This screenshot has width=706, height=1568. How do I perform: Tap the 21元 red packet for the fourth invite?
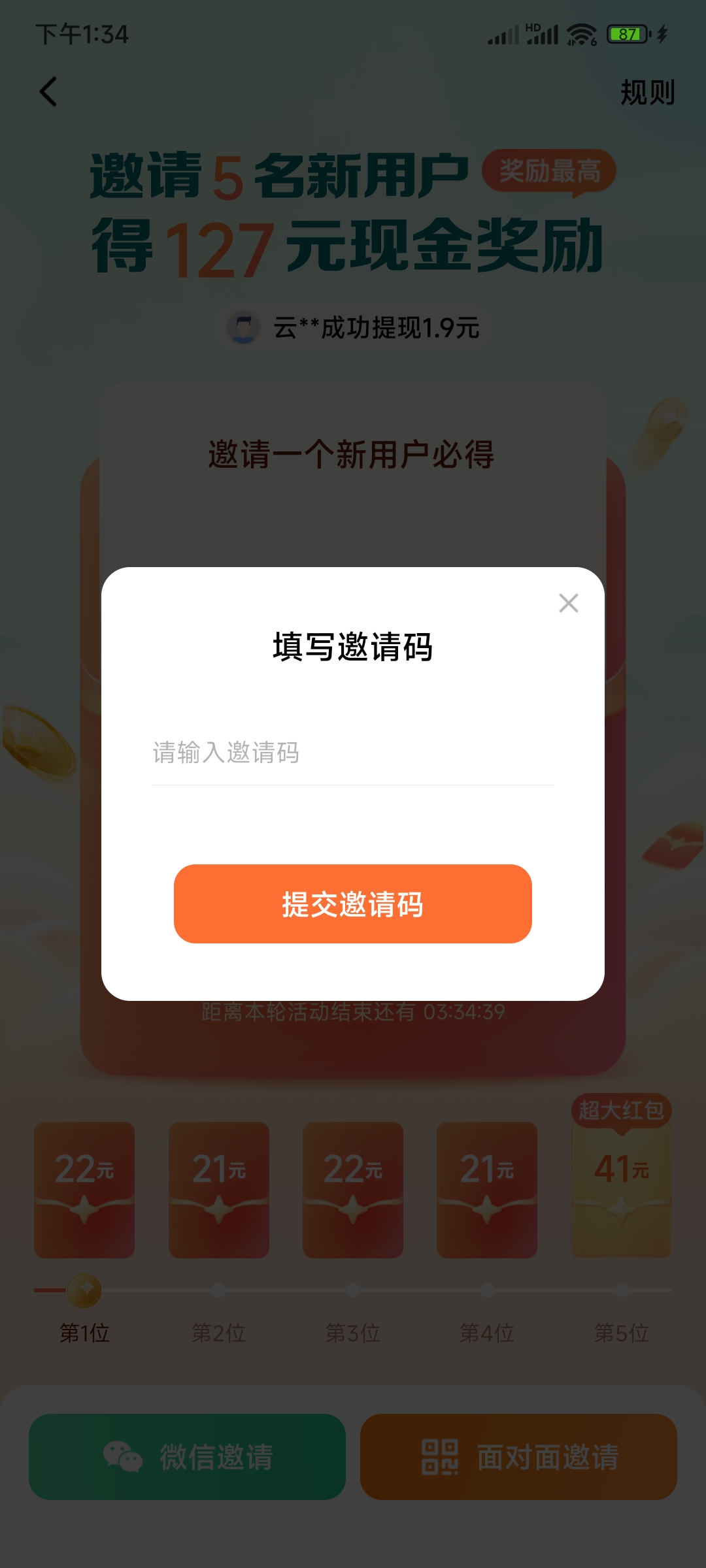pyautogui.click(x=487, y=1189)
